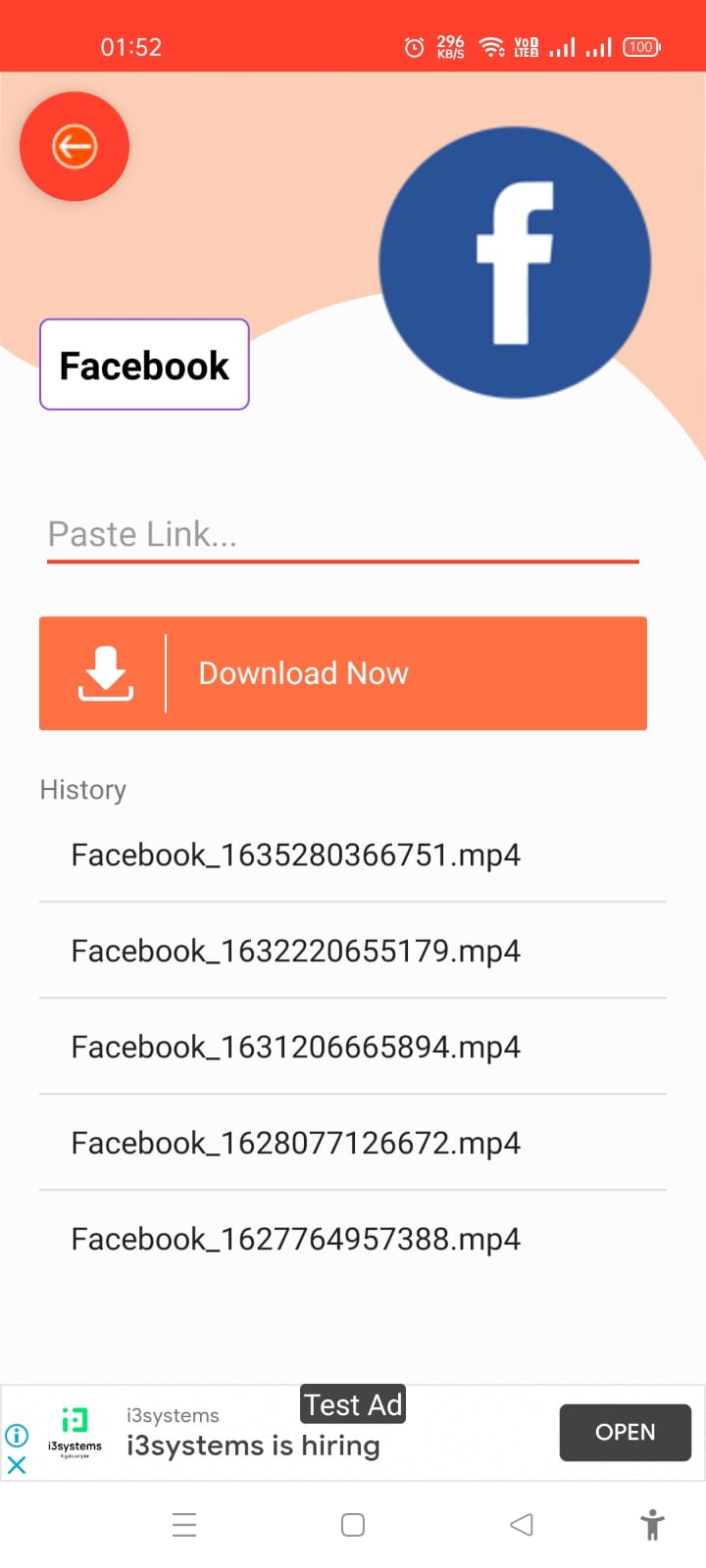View ad info icon

tap(17, 1436)
